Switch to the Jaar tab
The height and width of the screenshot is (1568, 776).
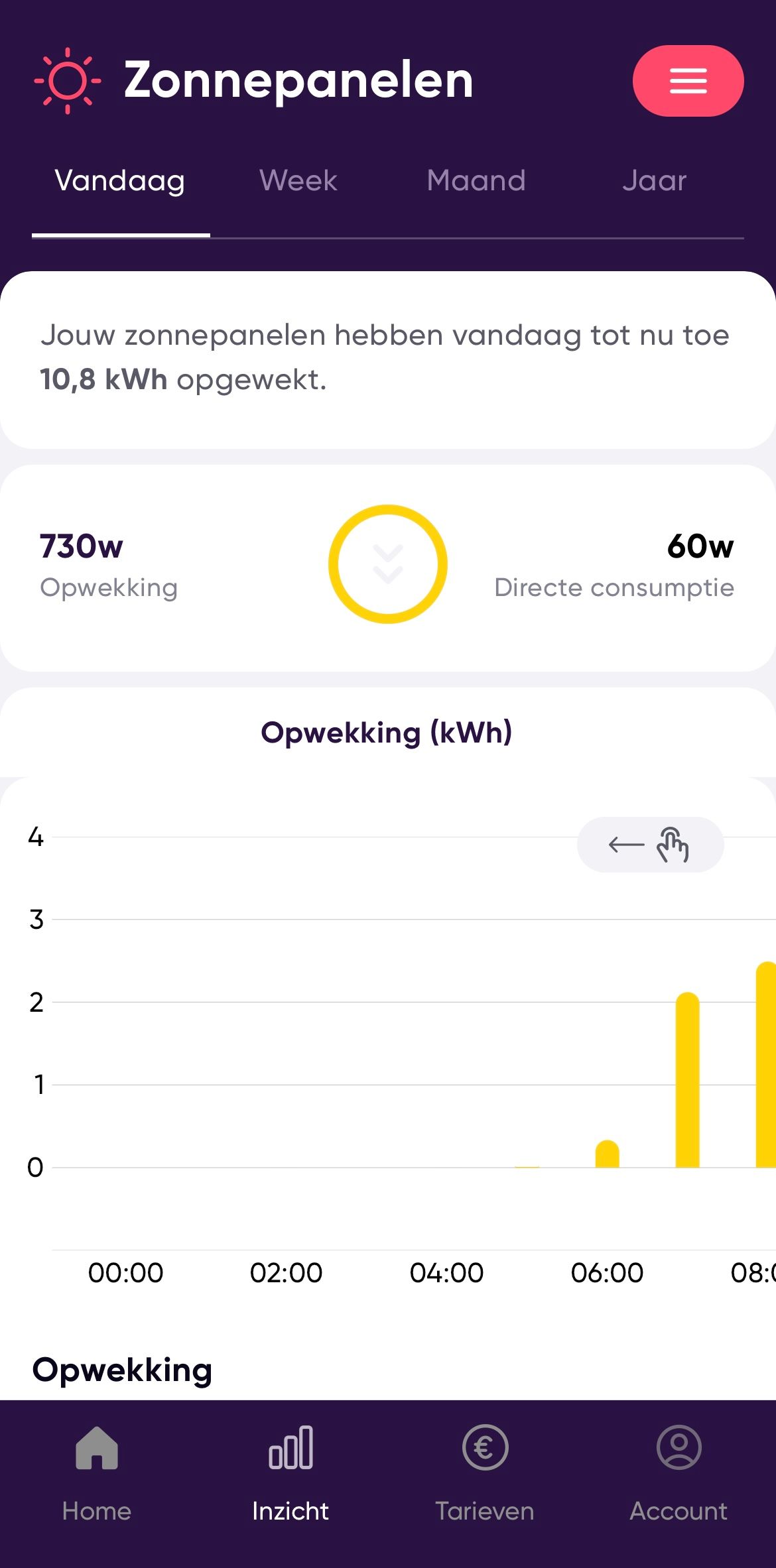pos(654,180)
